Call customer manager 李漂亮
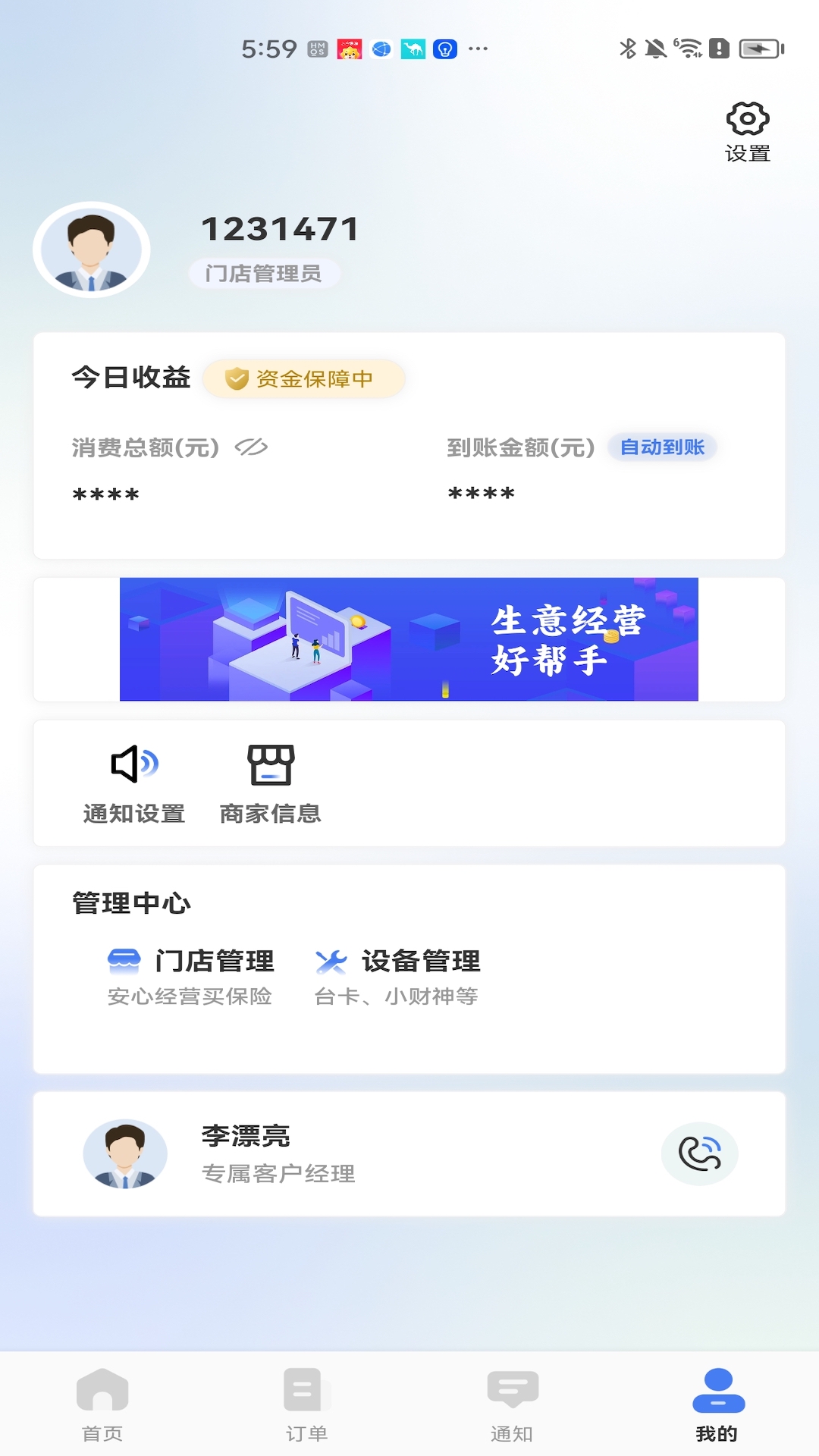This screenshot has height=1456, width=819. tap(699, 1153)
